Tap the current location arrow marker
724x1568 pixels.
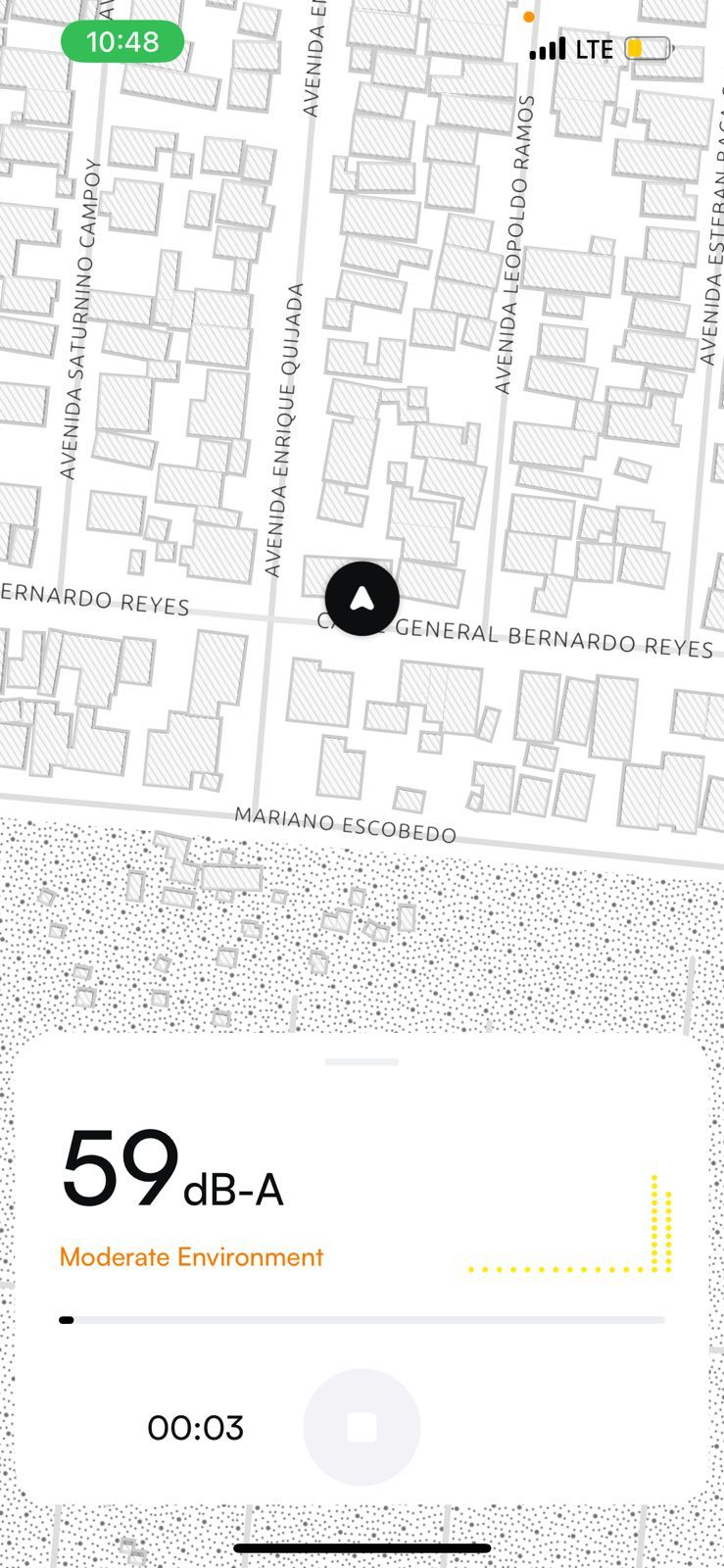coord(362,599)
